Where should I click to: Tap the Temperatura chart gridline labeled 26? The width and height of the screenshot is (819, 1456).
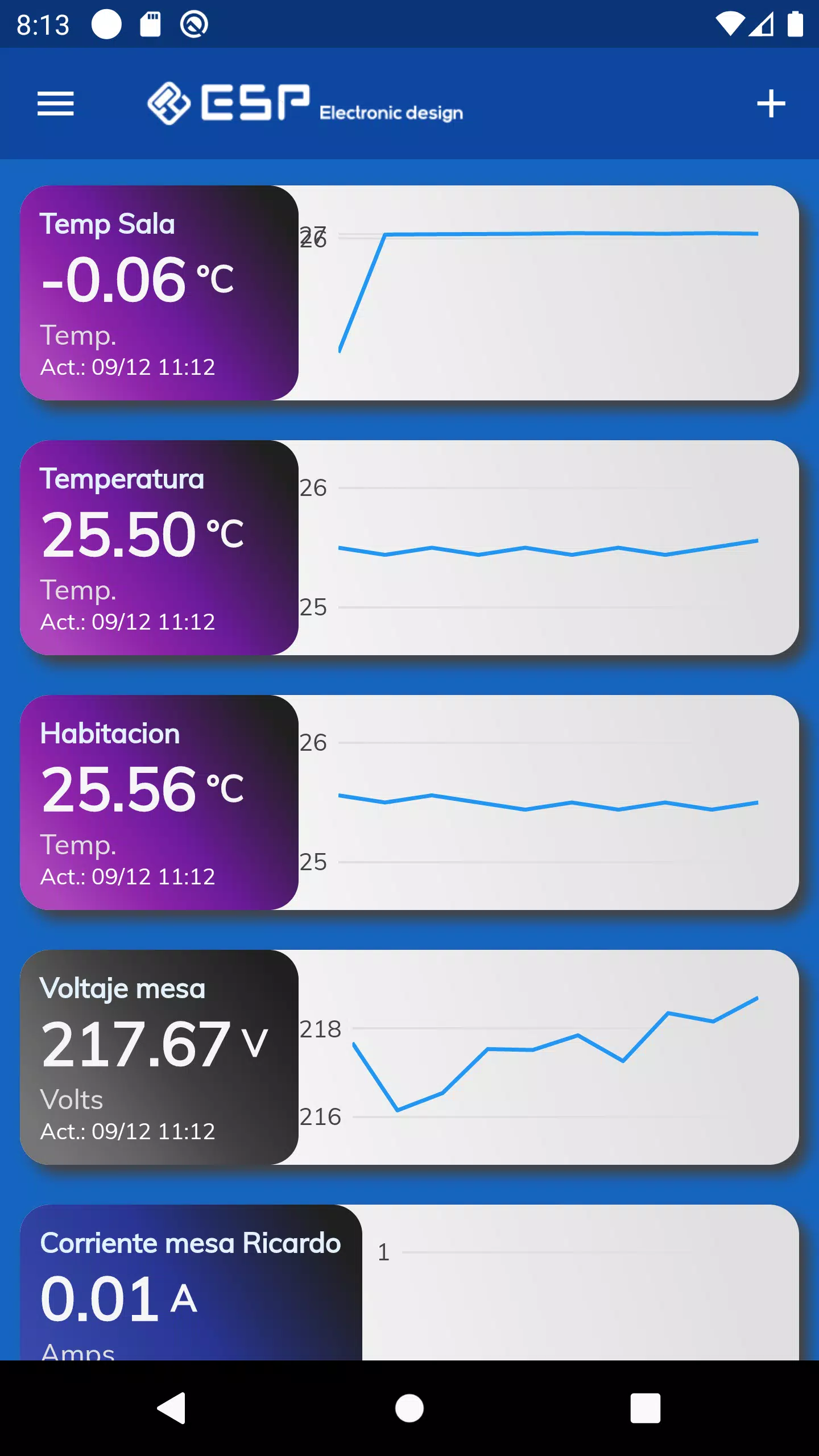[x=317, y=488]
